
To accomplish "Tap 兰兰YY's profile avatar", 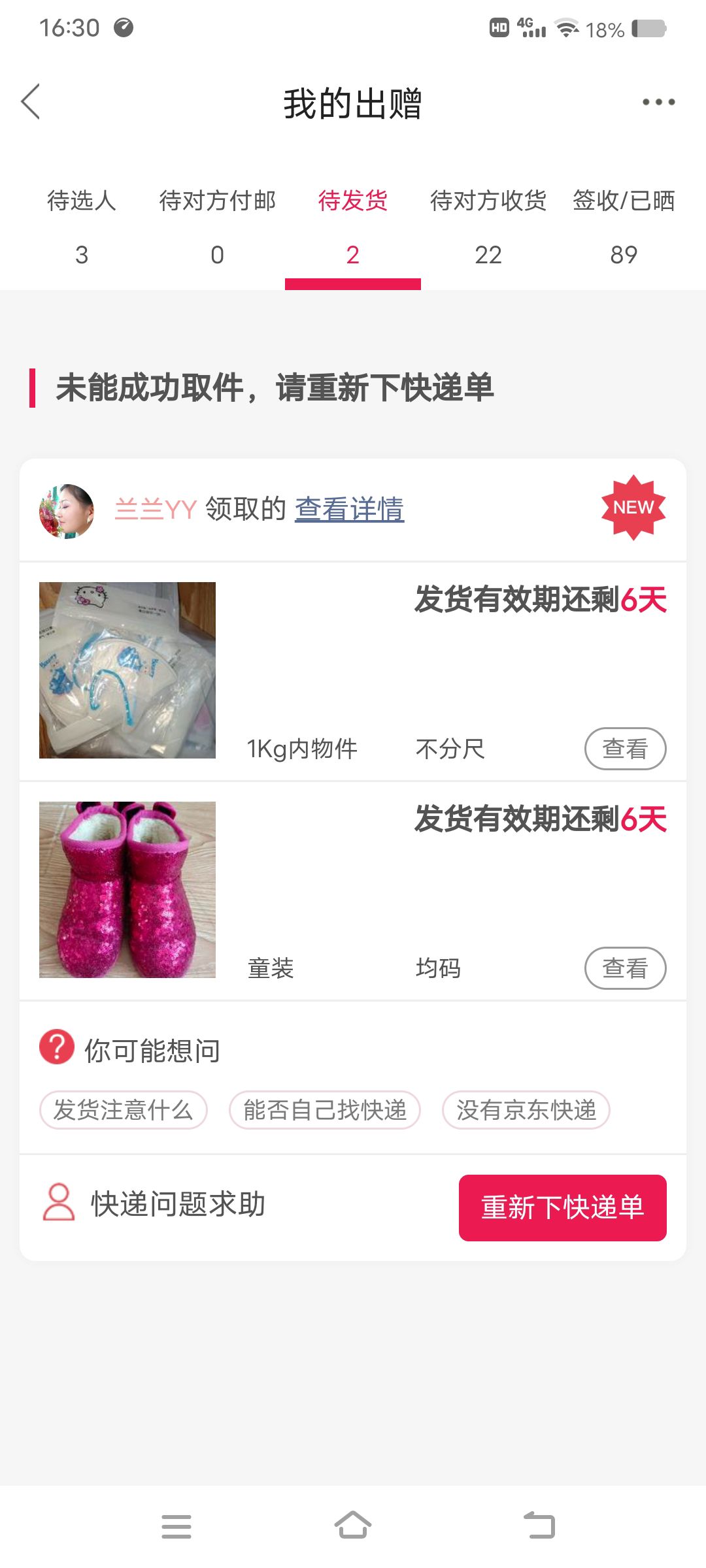I will [66, 511].
